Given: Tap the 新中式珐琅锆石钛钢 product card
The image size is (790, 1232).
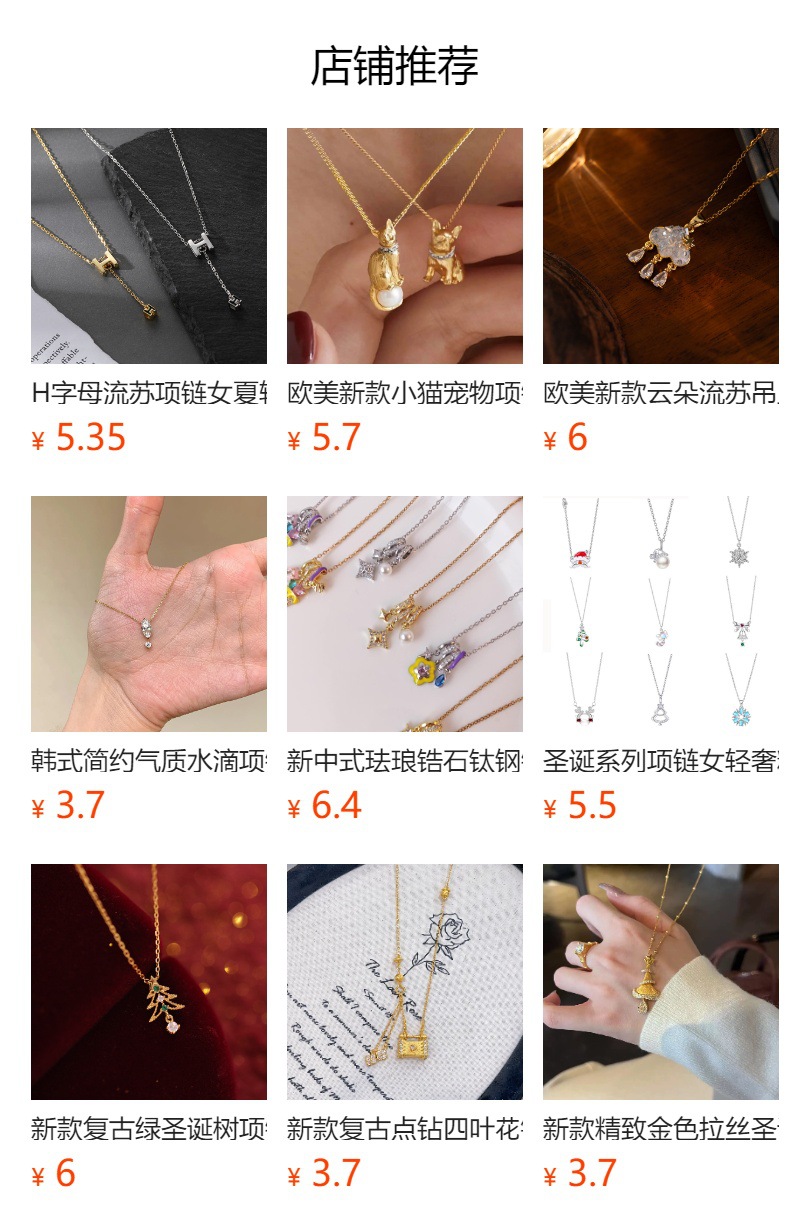Looking at the screenshot, I should (405, 660).
